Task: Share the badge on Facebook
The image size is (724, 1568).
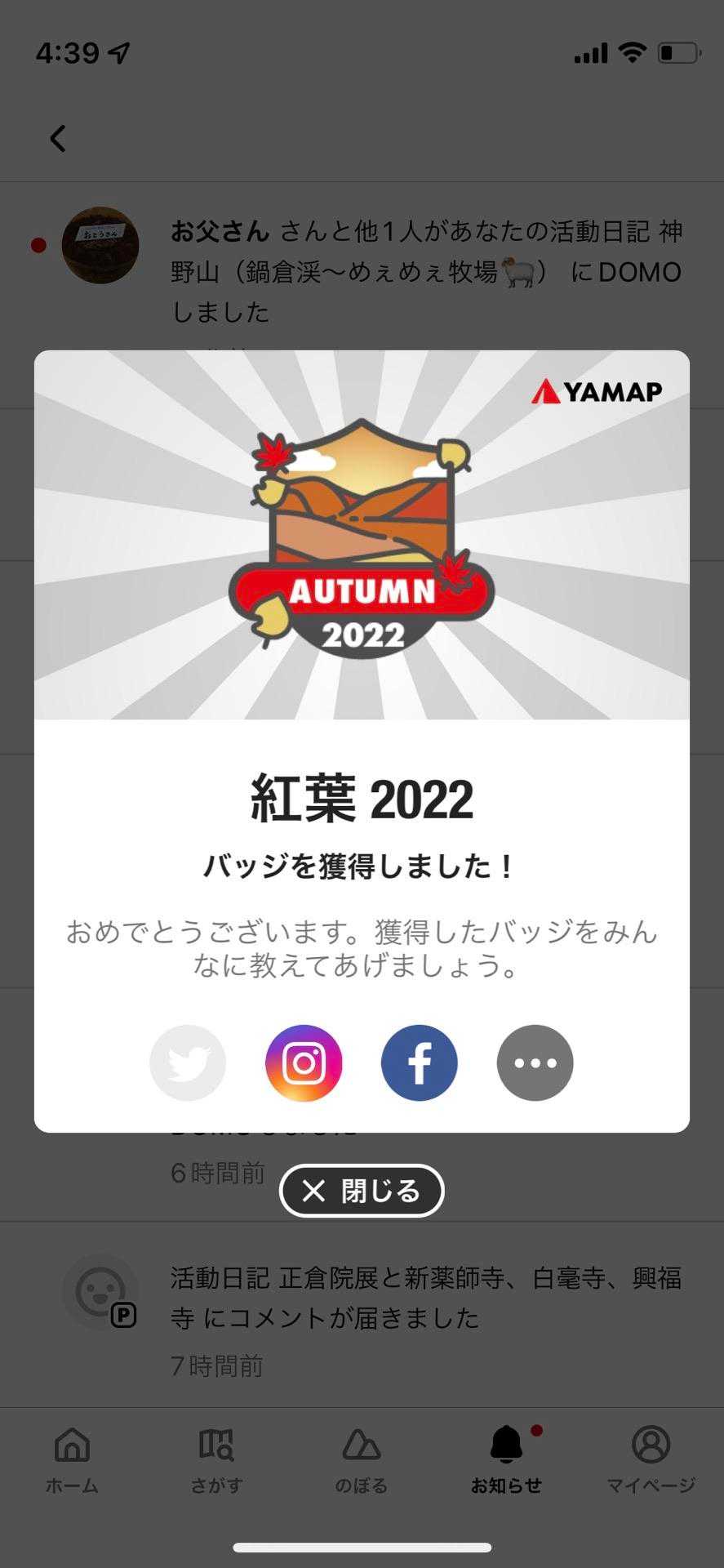Action: (x=419, y=1062)
